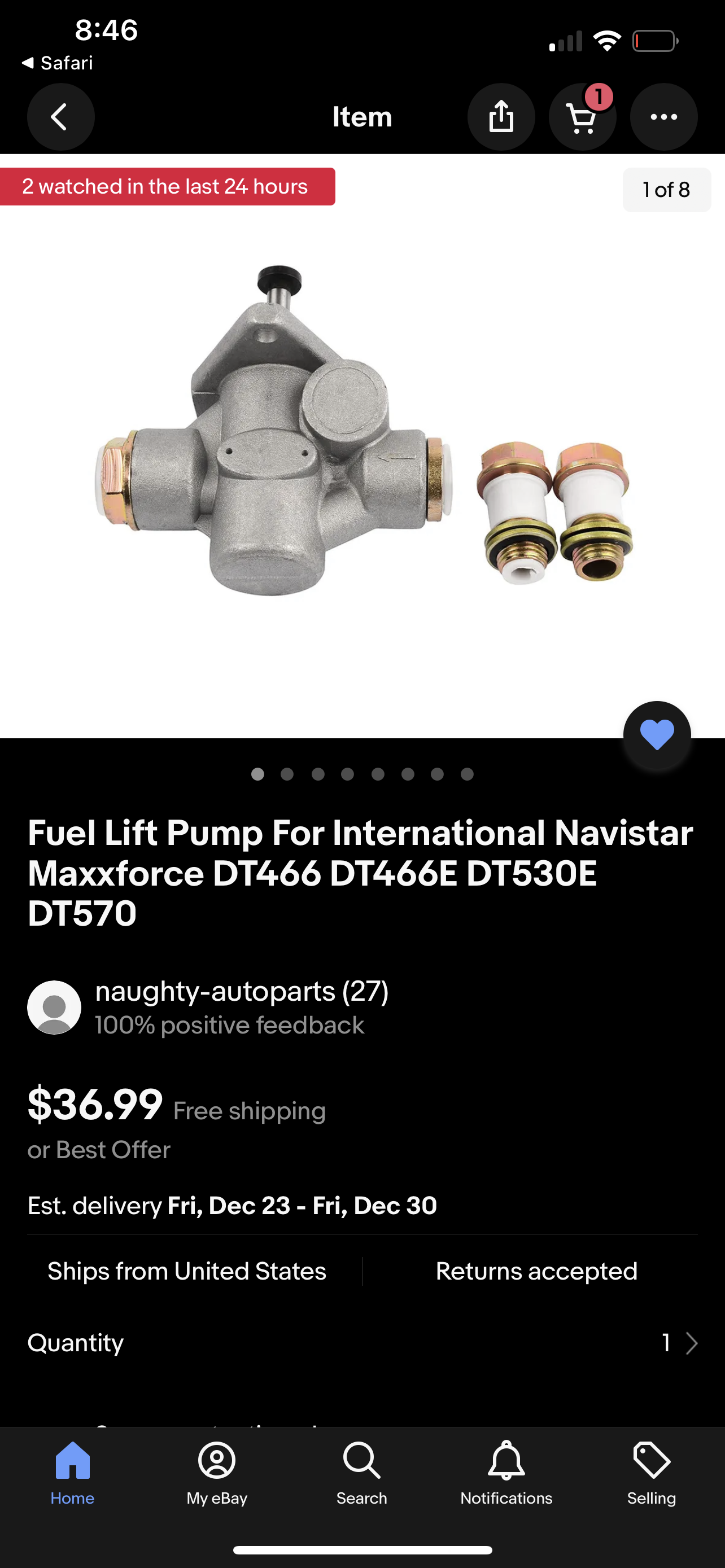Toggle the heart watchlist button

[657, 735]
